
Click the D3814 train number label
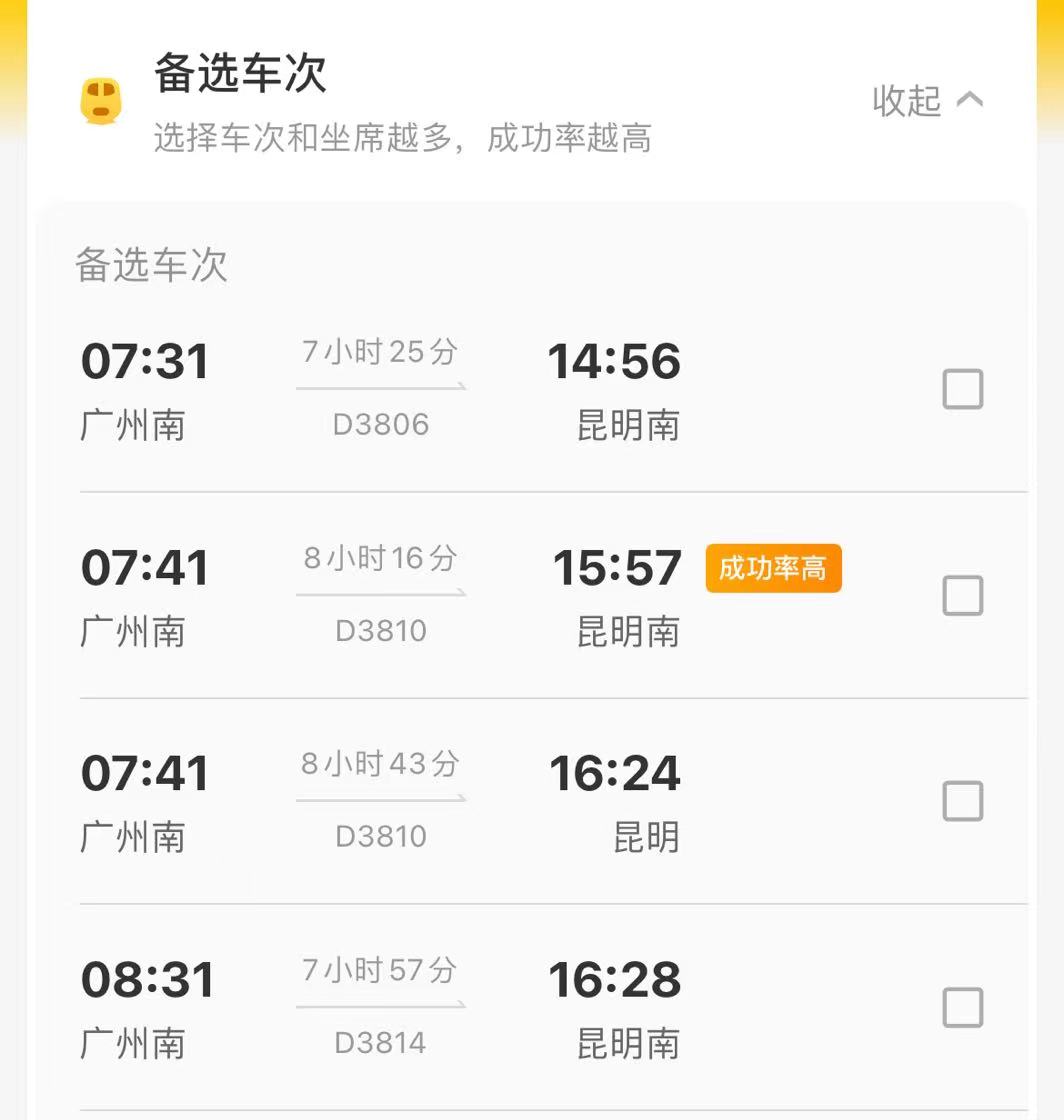[x=381, y=1044]
